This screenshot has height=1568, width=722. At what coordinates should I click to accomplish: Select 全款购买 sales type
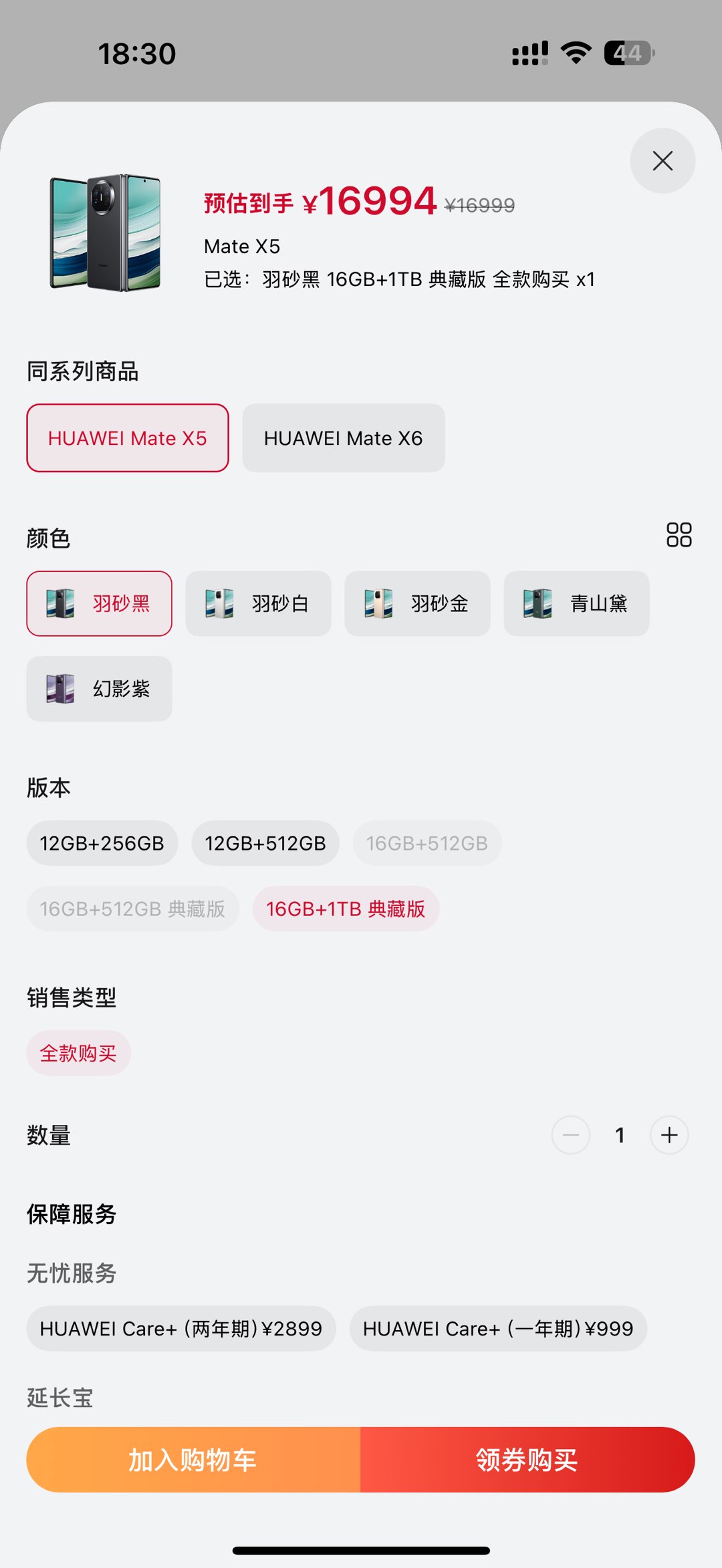78,1054
